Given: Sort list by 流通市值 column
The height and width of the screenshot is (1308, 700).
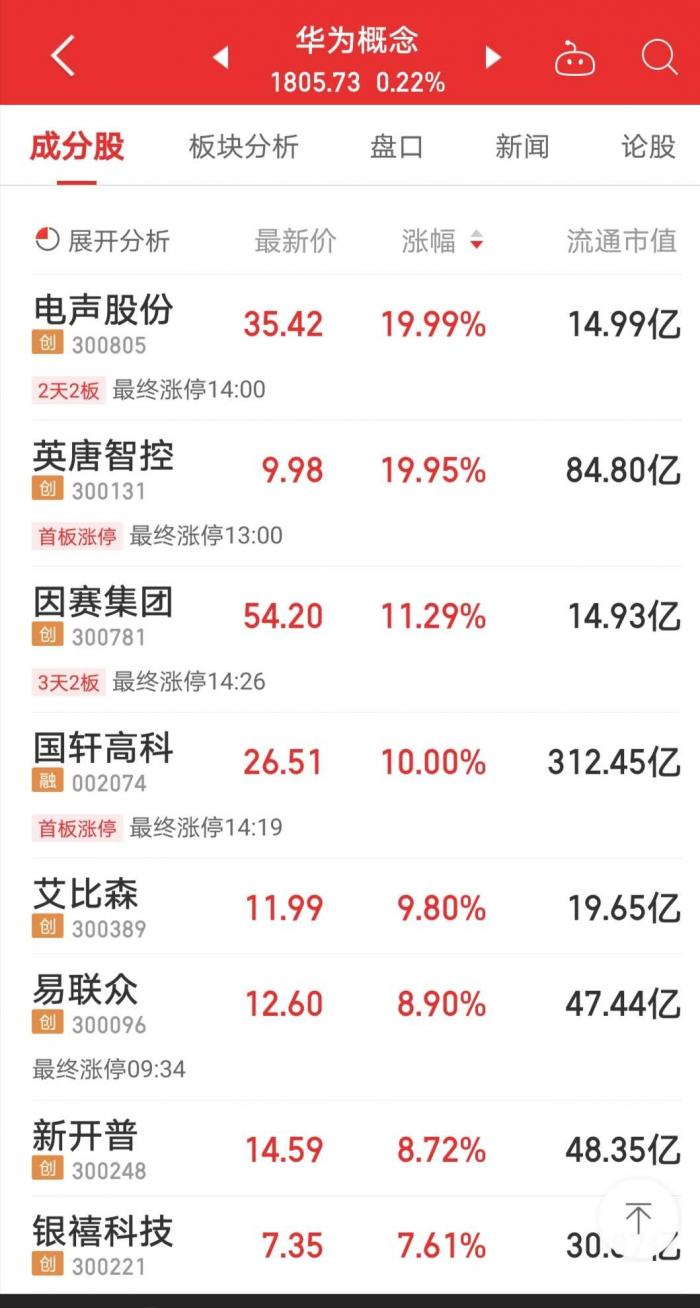Looking at the screenshot, I should tap(621, 241).
